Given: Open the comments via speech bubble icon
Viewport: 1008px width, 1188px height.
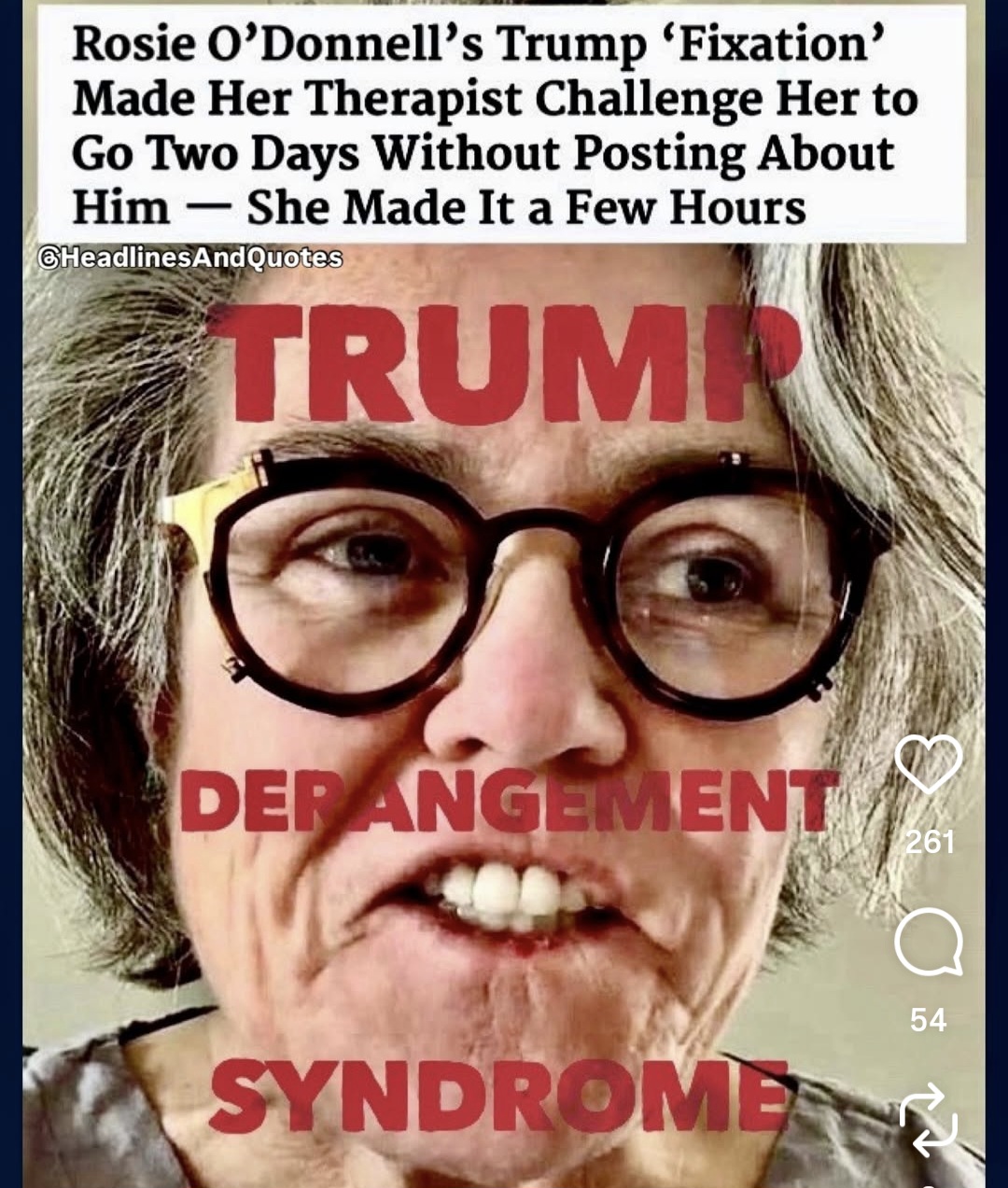Looking at the screenshot, I should tap(928, 943).
